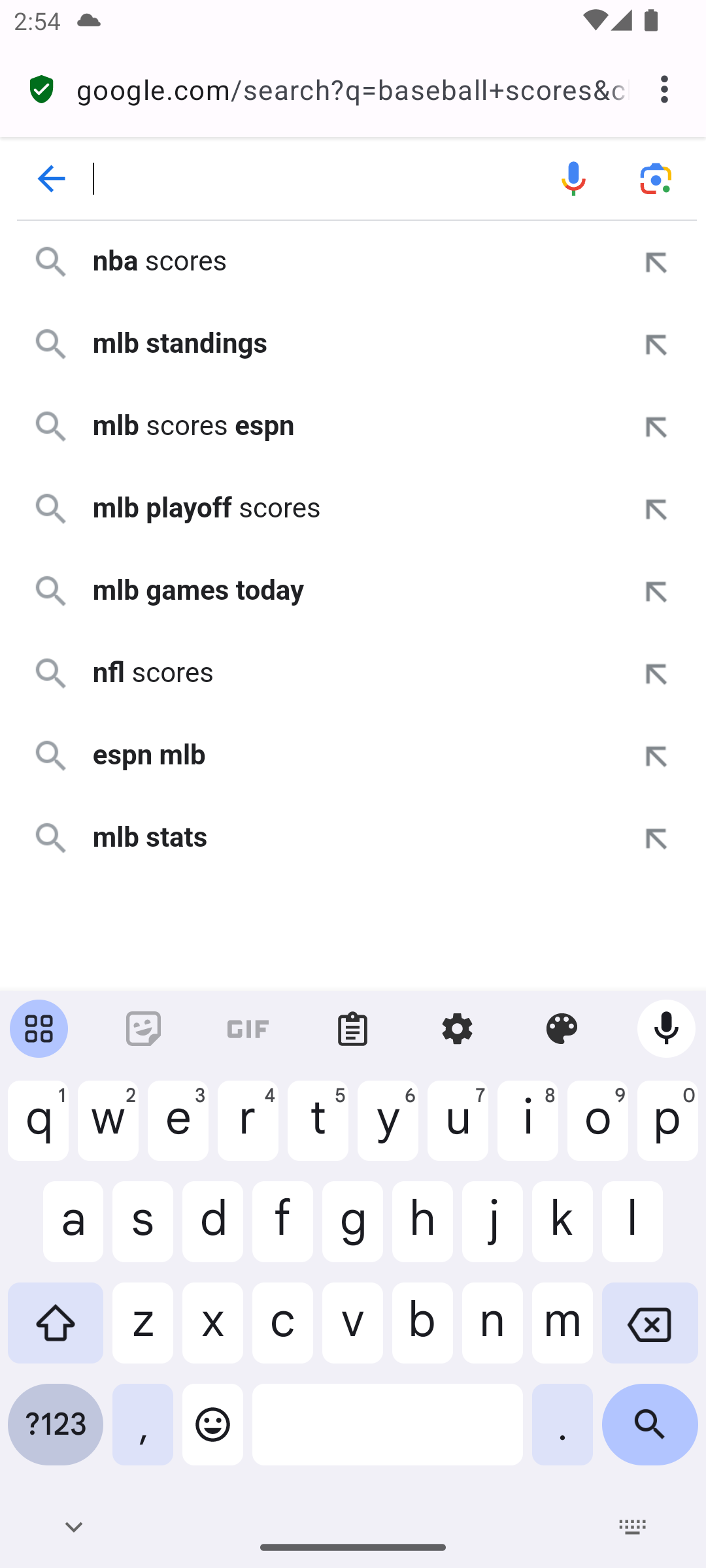706x1568 pixels.
Task: Tap the URL address bar
Action: [353, 90]
